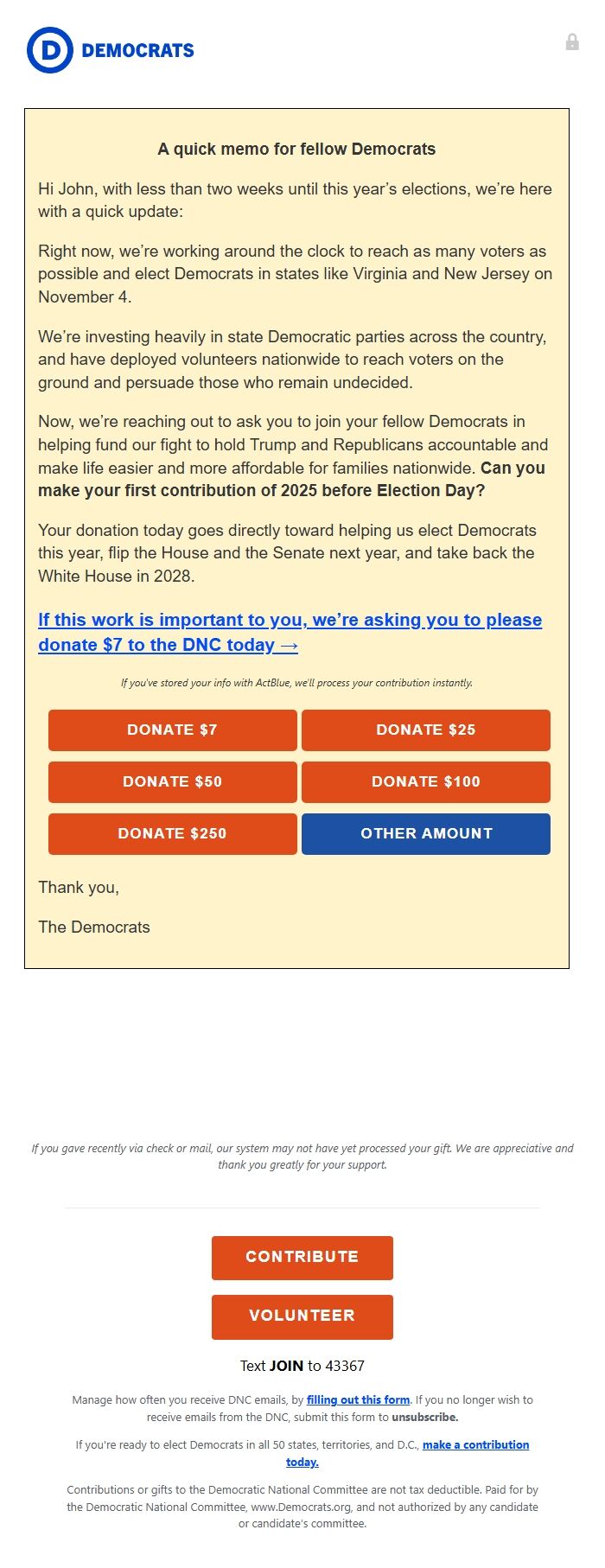The width and height of the screenshot is (605, 1568).
Task: Choose the Donate $50 option
Action: coord(172,781)
